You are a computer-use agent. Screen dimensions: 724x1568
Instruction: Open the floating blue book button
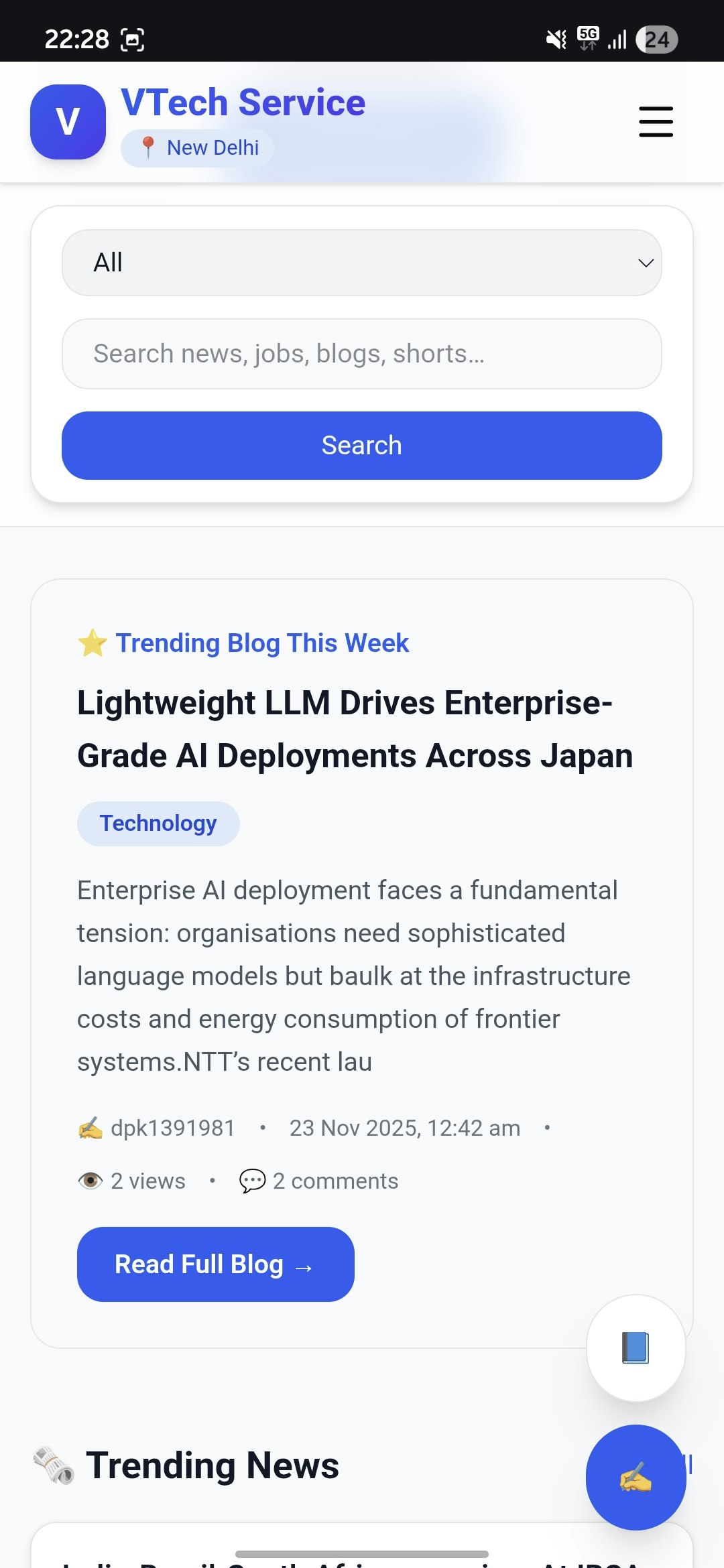point(636,1348)
